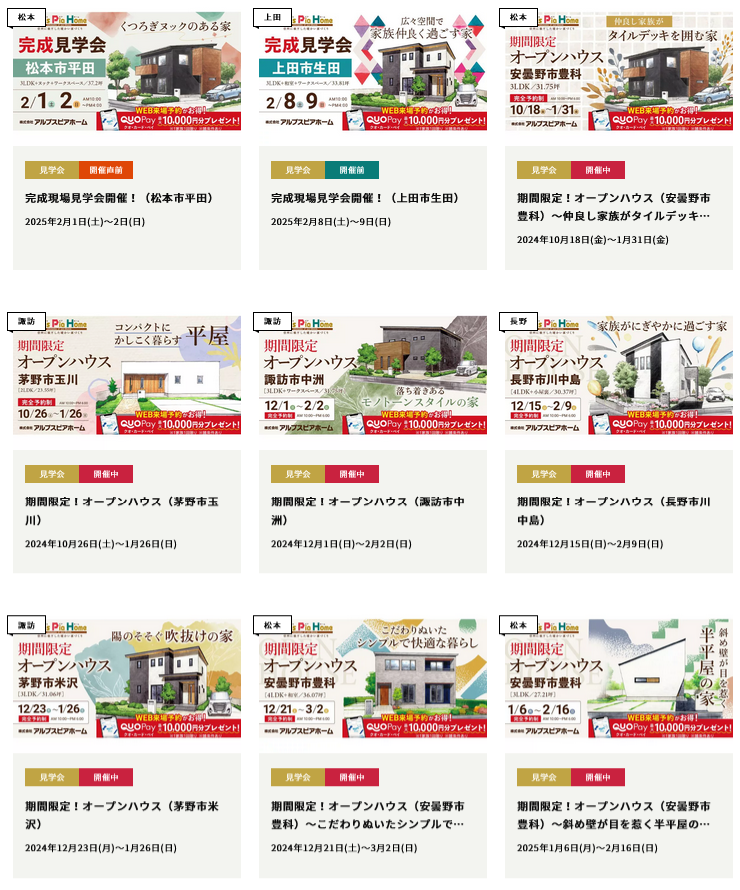Image resolution: width=740 pixels, height=890 pixels.
Task: Open the Chino Tamagawa open house card
Action: pos(126,510)
